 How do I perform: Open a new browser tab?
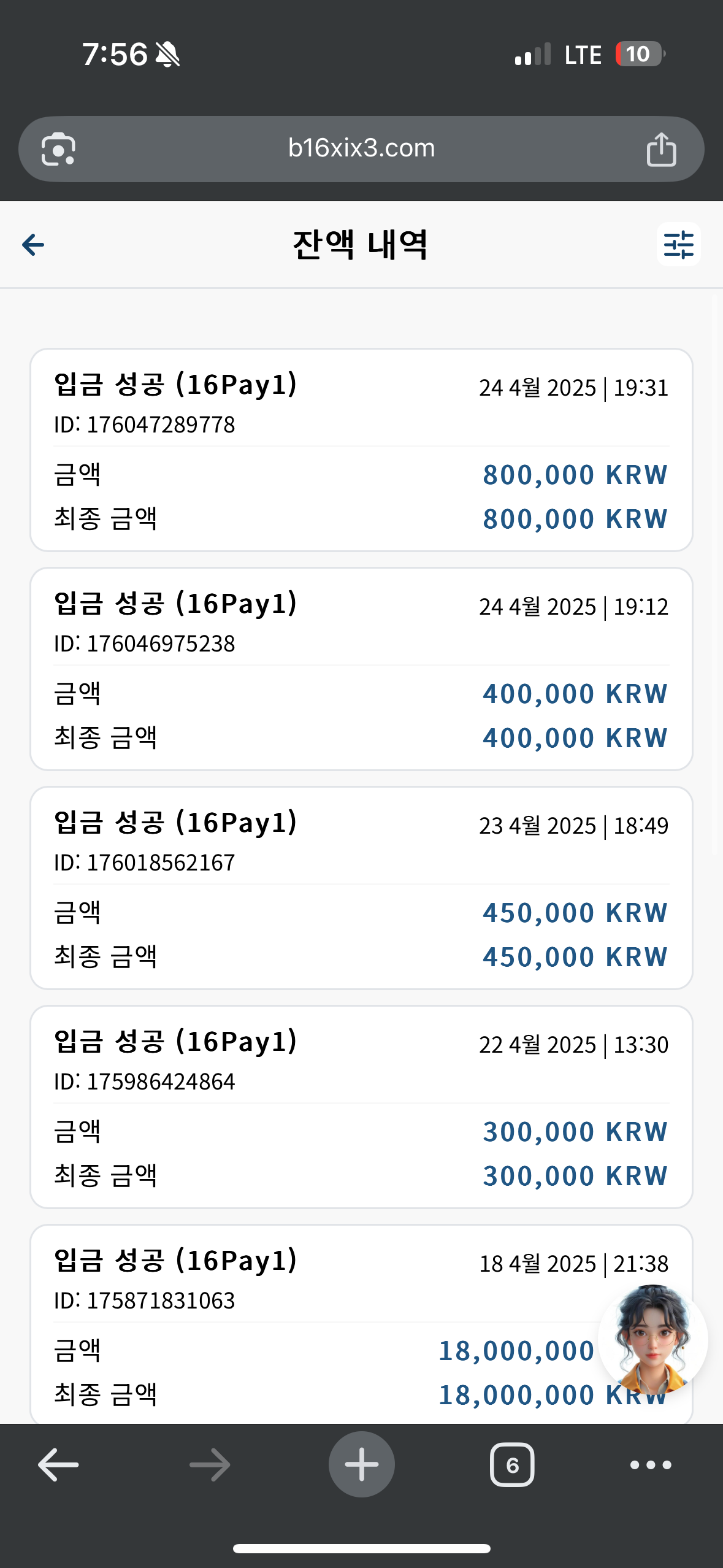[x=362, y=1464]
